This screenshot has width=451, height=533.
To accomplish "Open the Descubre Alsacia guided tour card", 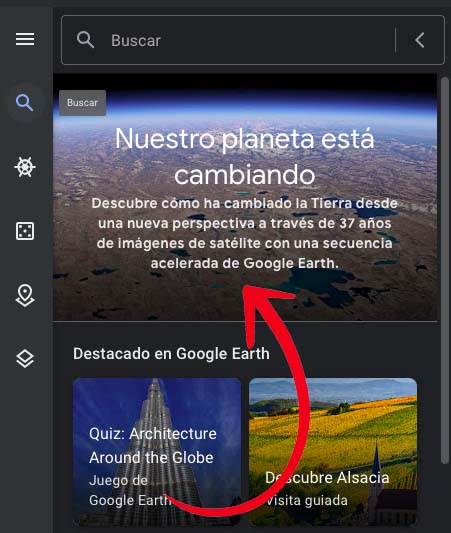I will [x=333, y=452].
